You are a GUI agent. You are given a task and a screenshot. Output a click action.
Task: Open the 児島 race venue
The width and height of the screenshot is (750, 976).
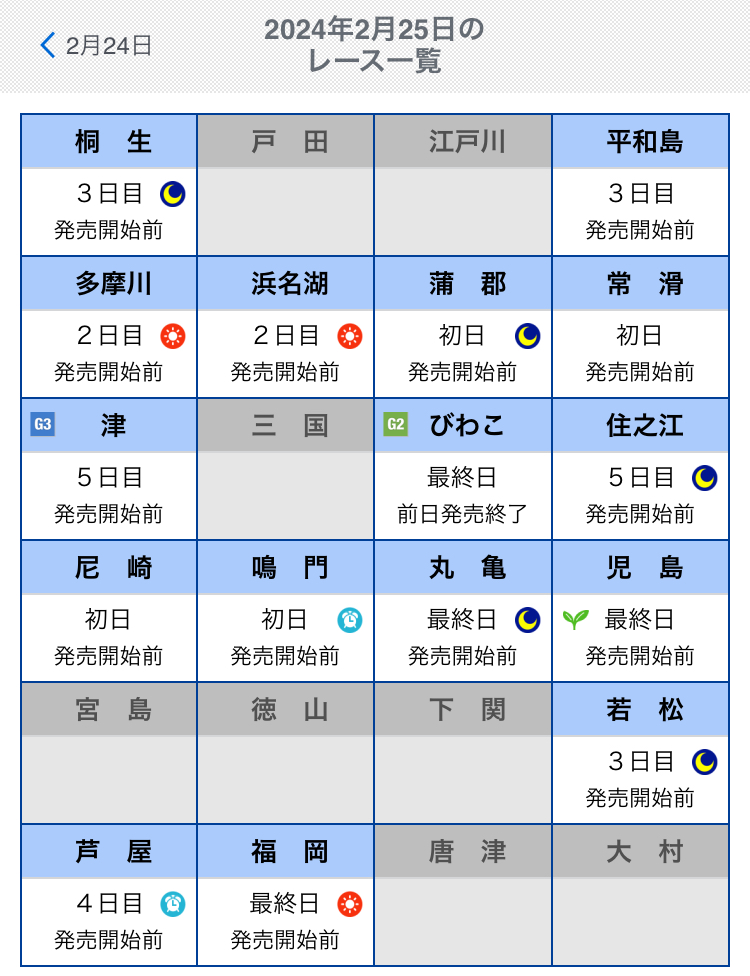tap(640, 612)
